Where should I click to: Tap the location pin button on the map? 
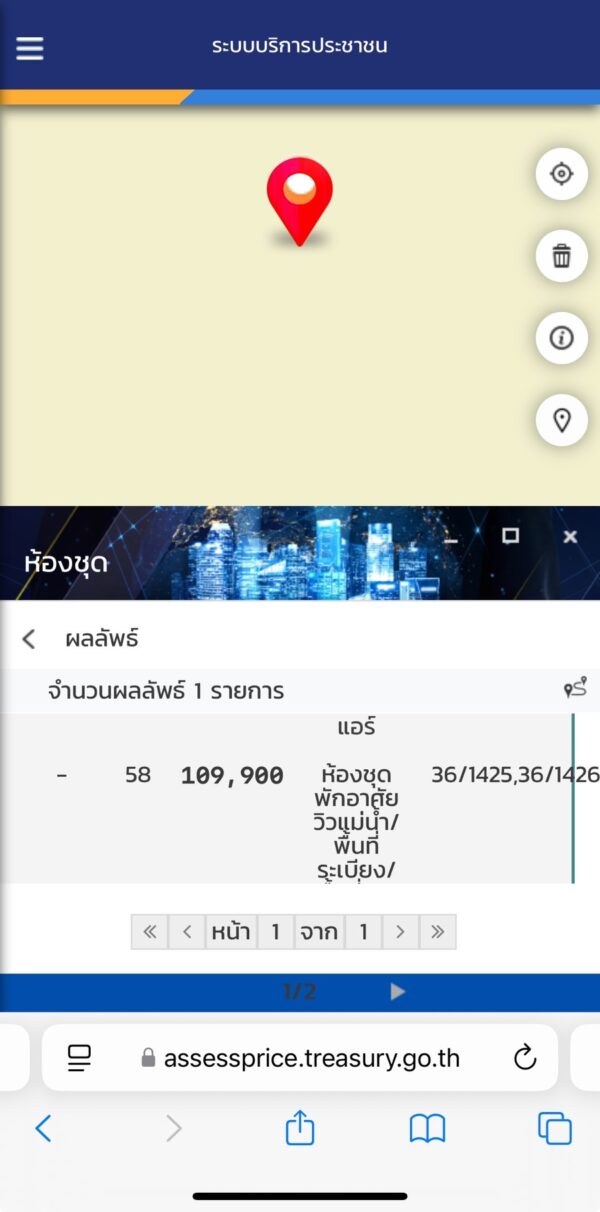562,420
